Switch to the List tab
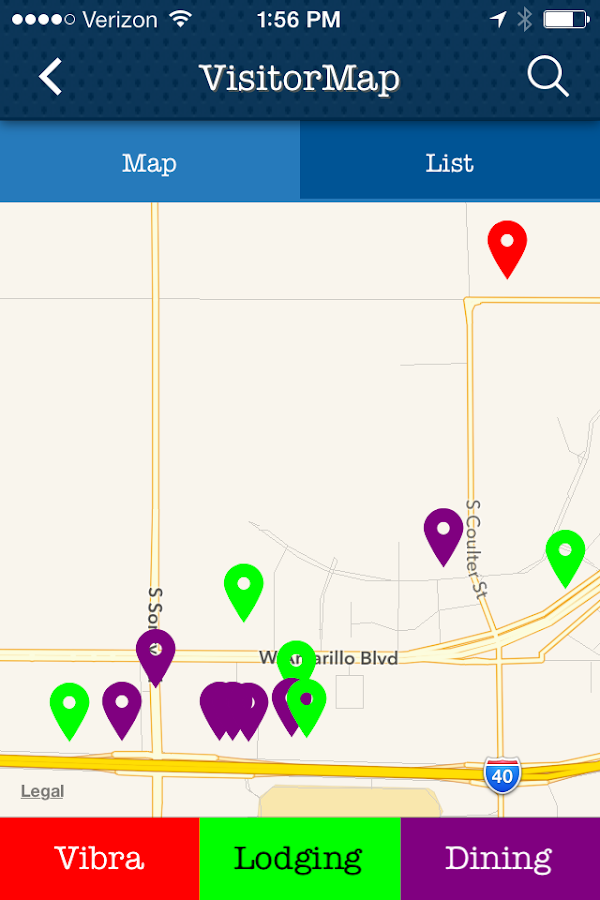Viewport: 600px width, 900px height. [449, 163]
